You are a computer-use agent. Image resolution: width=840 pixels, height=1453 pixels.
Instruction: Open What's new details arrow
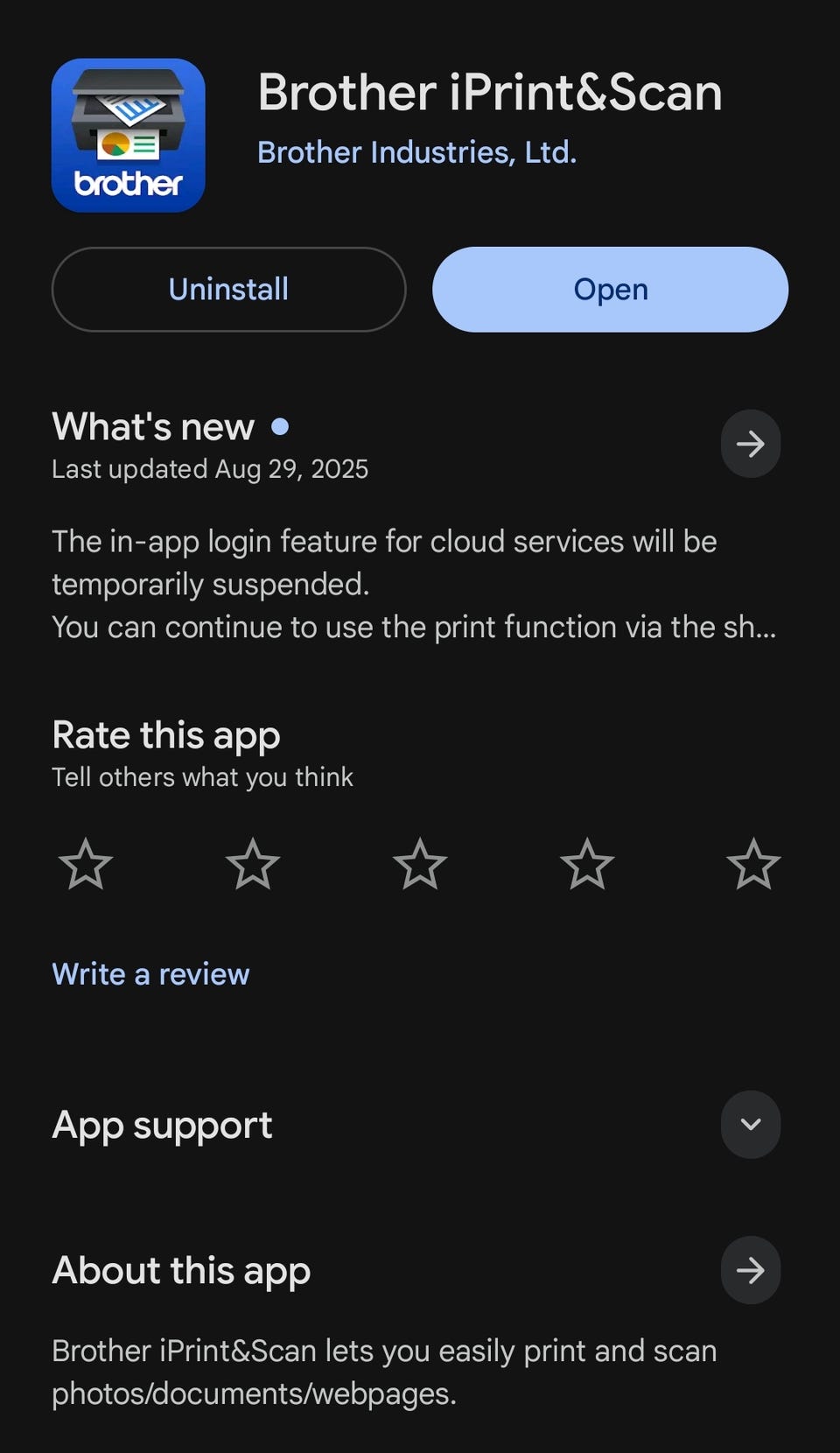pos(750,444)
